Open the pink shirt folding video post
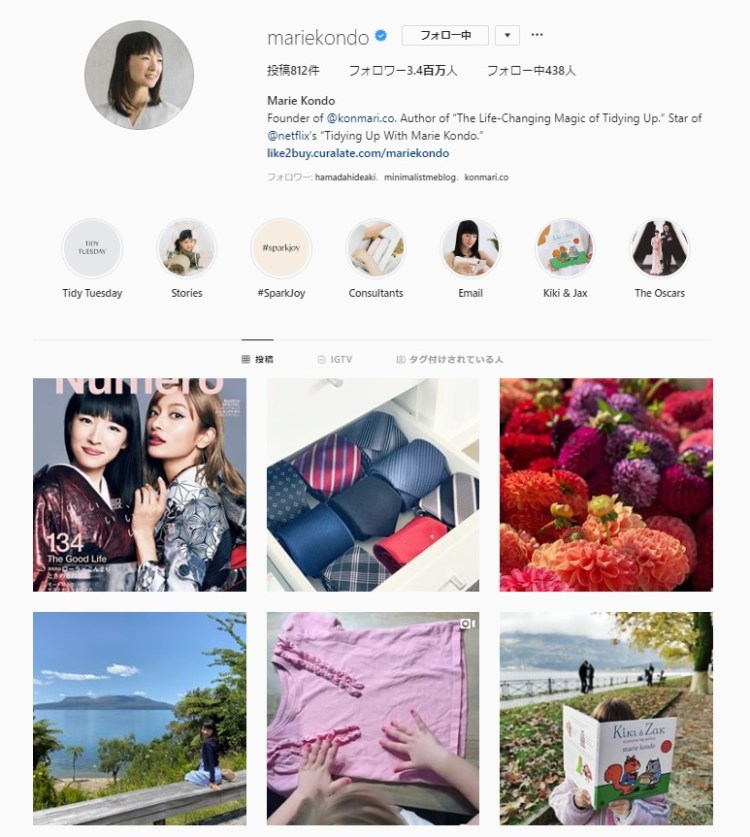Screen dimensions: 750x837 coord(373,717)
